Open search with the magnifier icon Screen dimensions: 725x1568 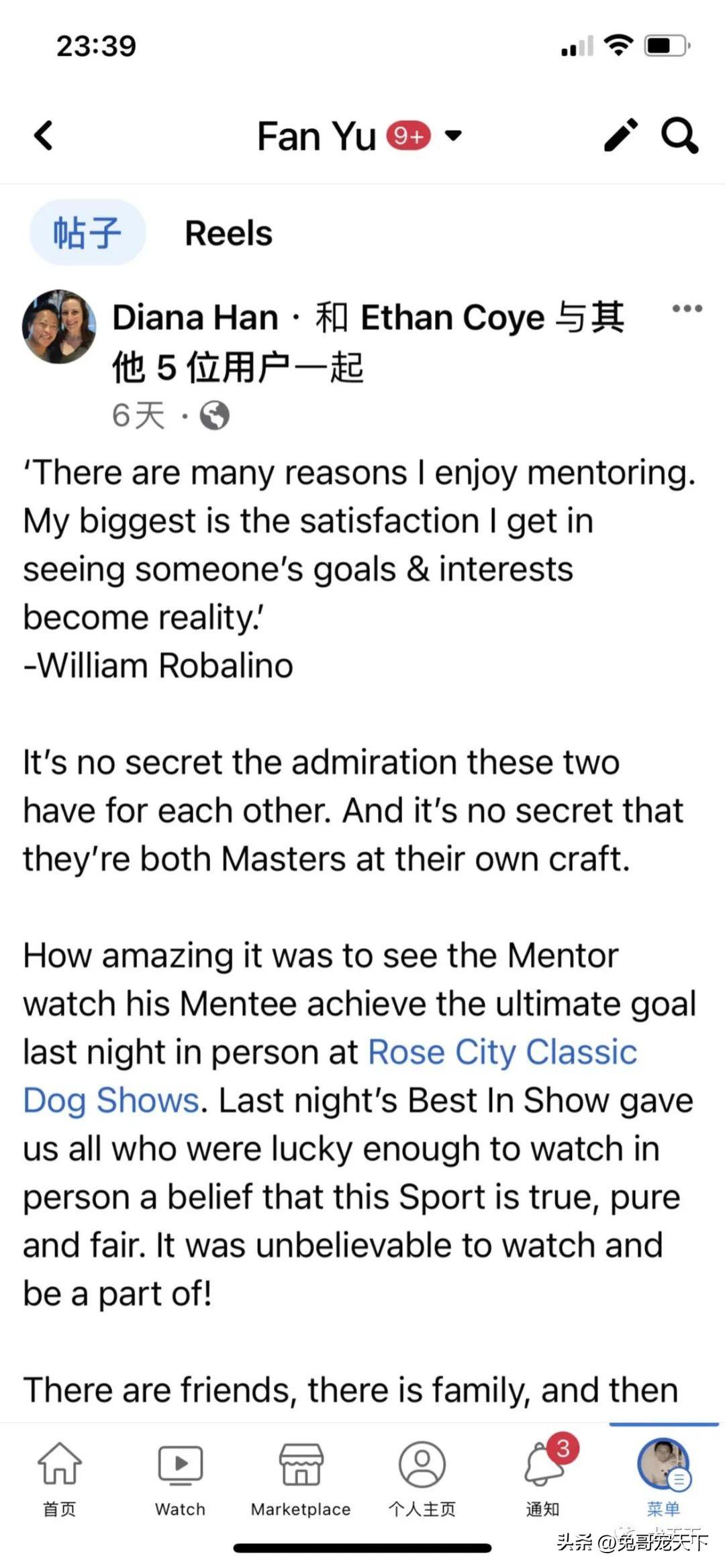click(679, 136)
